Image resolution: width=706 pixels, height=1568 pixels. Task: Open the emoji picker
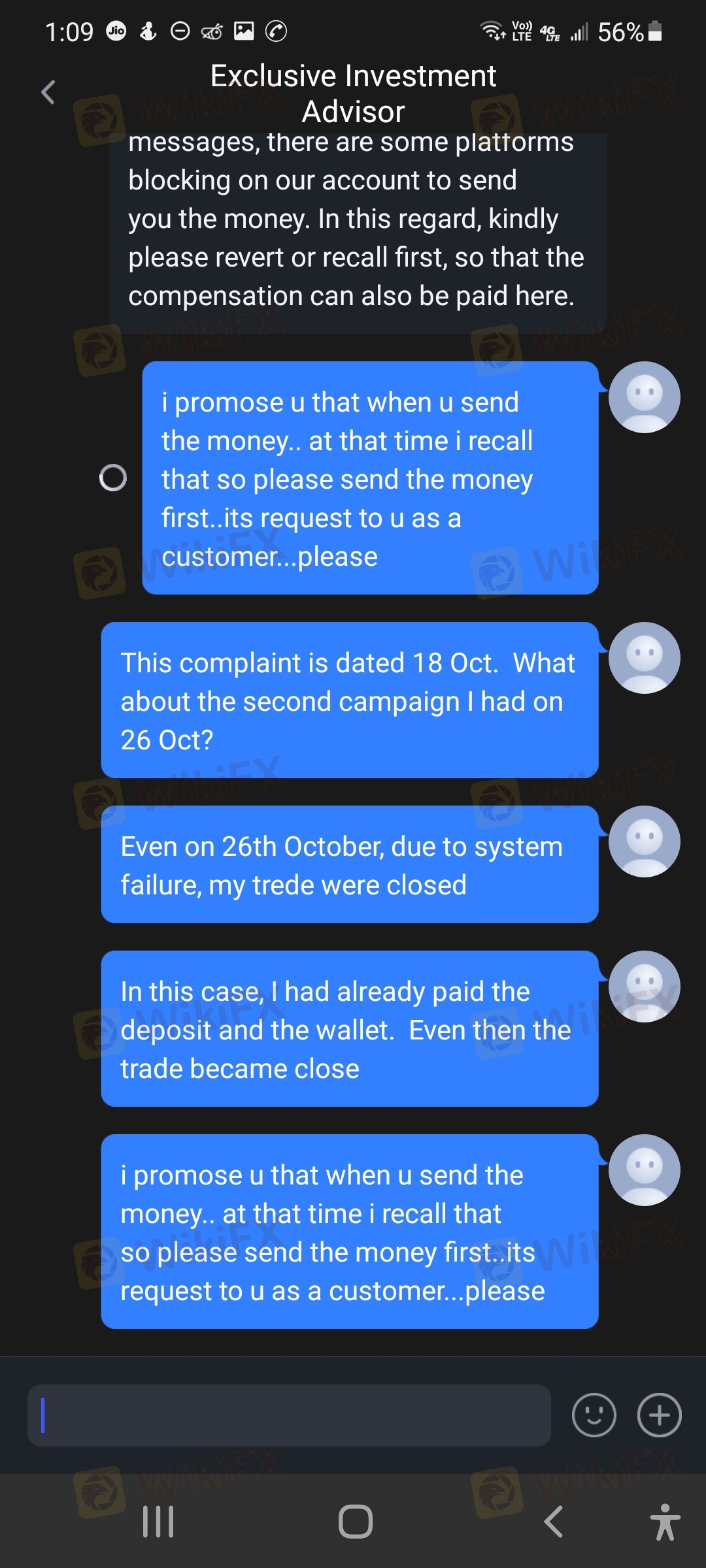(x=594, y=1415)
